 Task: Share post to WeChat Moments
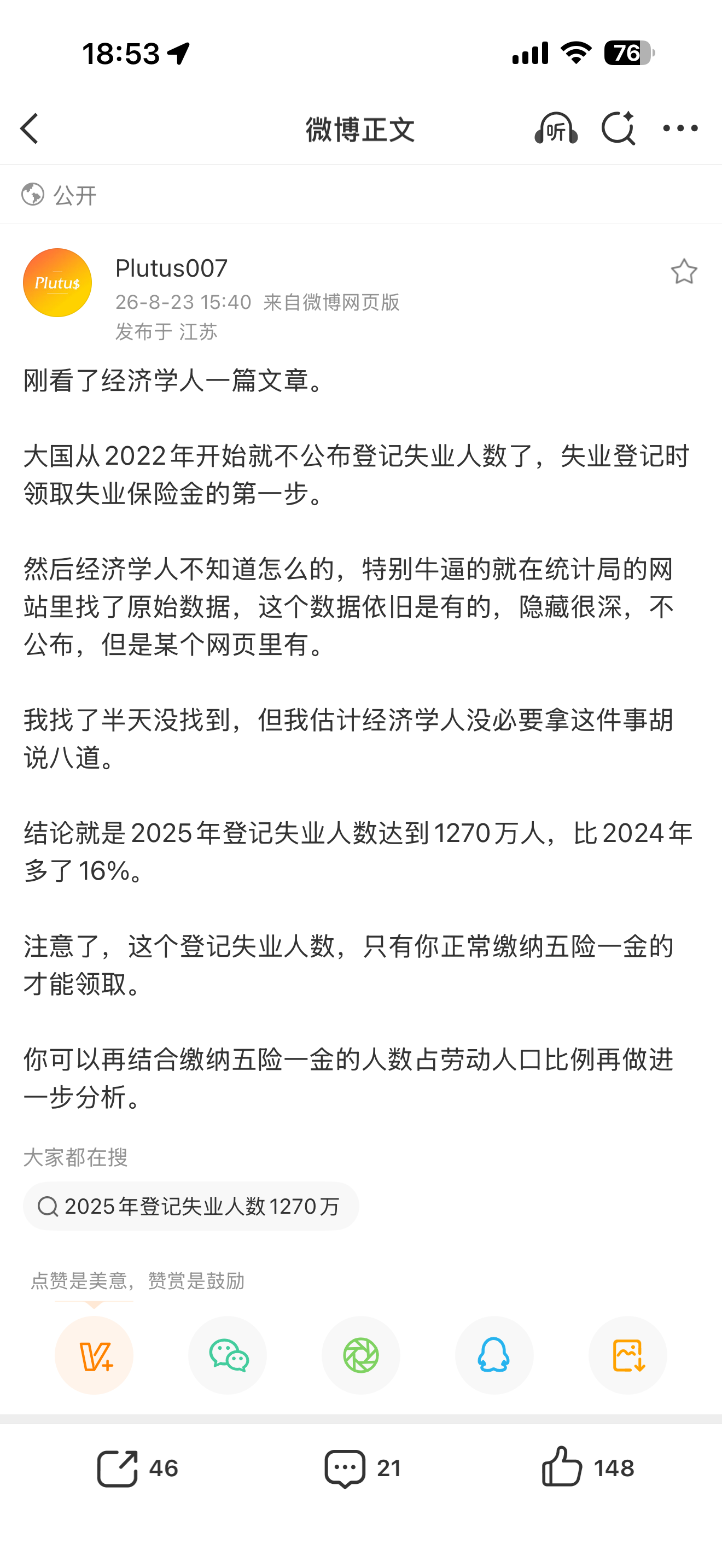click(x=361, y=1355)
